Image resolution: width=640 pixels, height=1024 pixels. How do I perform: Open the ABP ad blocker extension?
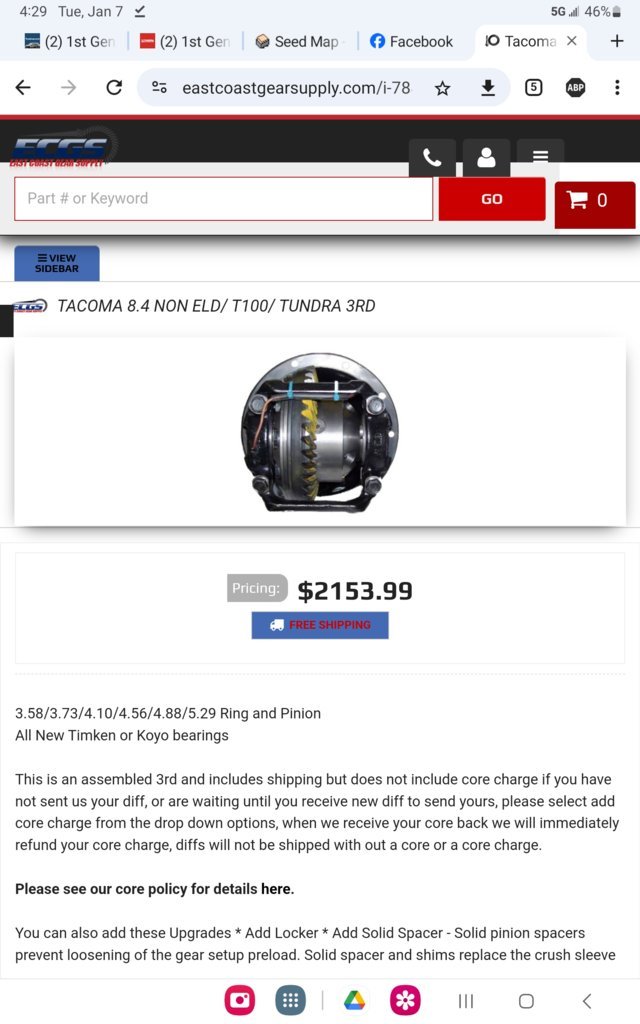[575, 88]
